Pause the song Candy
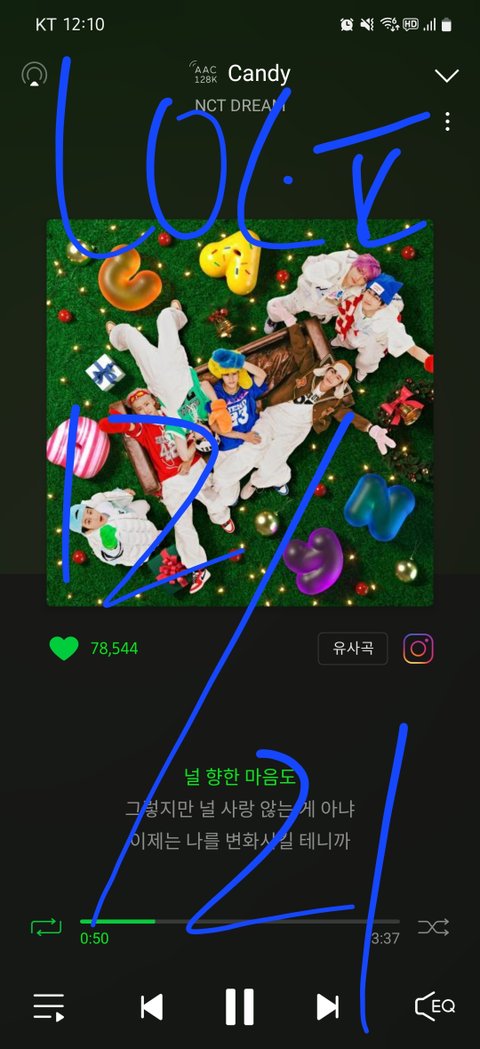 coord(239,1007)
